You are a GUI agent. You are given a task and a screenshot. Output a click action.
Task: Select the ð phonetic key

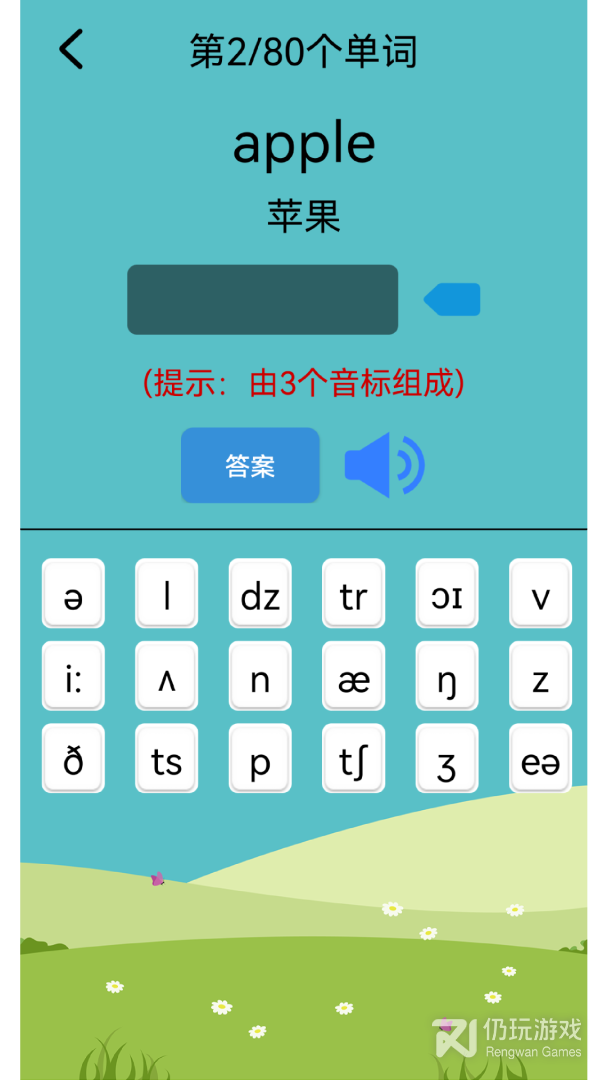73,761
